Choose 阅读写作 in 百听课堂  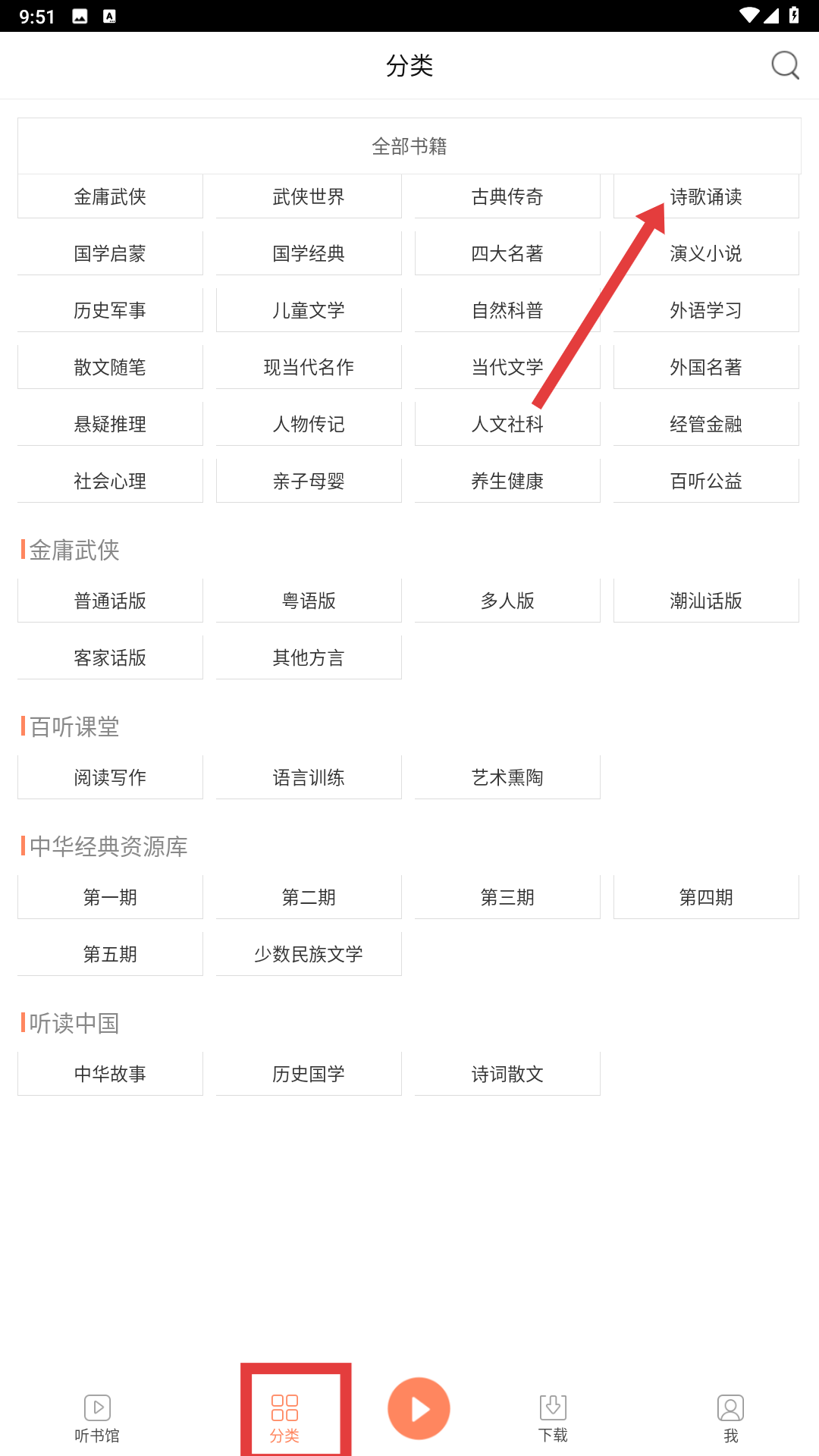[x=110, y=777]
